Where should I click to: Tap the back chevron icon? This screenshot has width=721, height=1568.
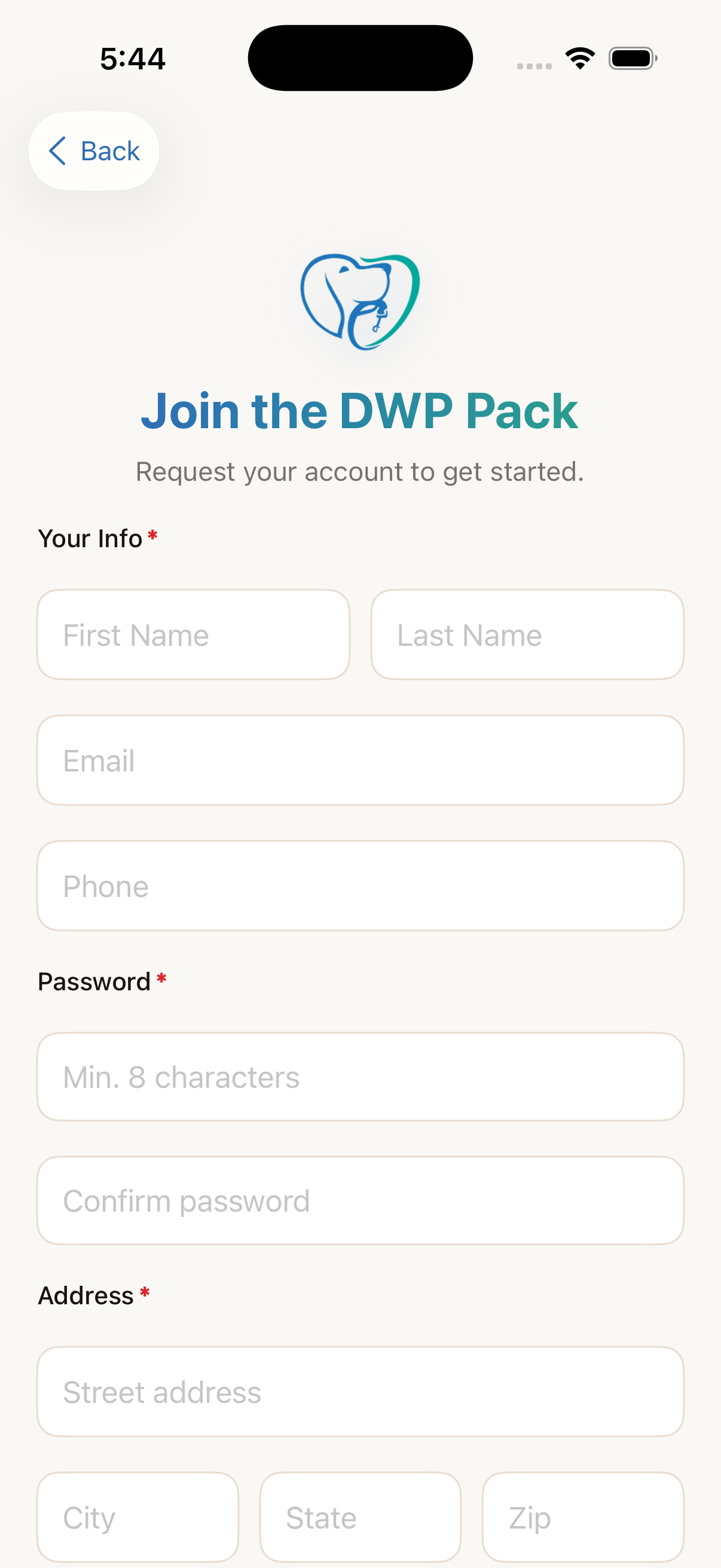pyautogui.click(x=58, y=151)
